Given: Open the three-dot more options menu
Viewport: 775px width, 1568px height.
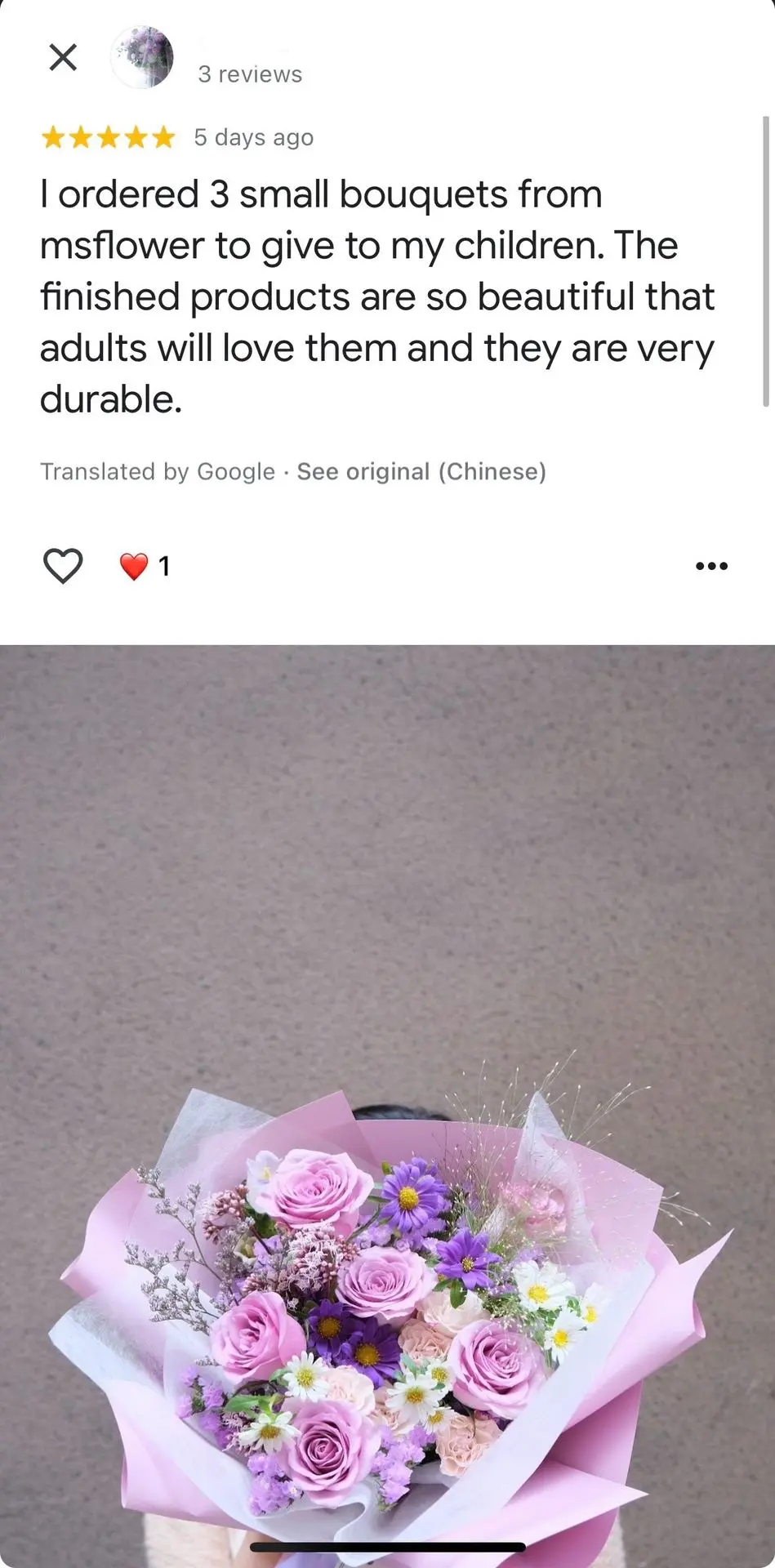Looking at the screenshot, I should (711, 566).
